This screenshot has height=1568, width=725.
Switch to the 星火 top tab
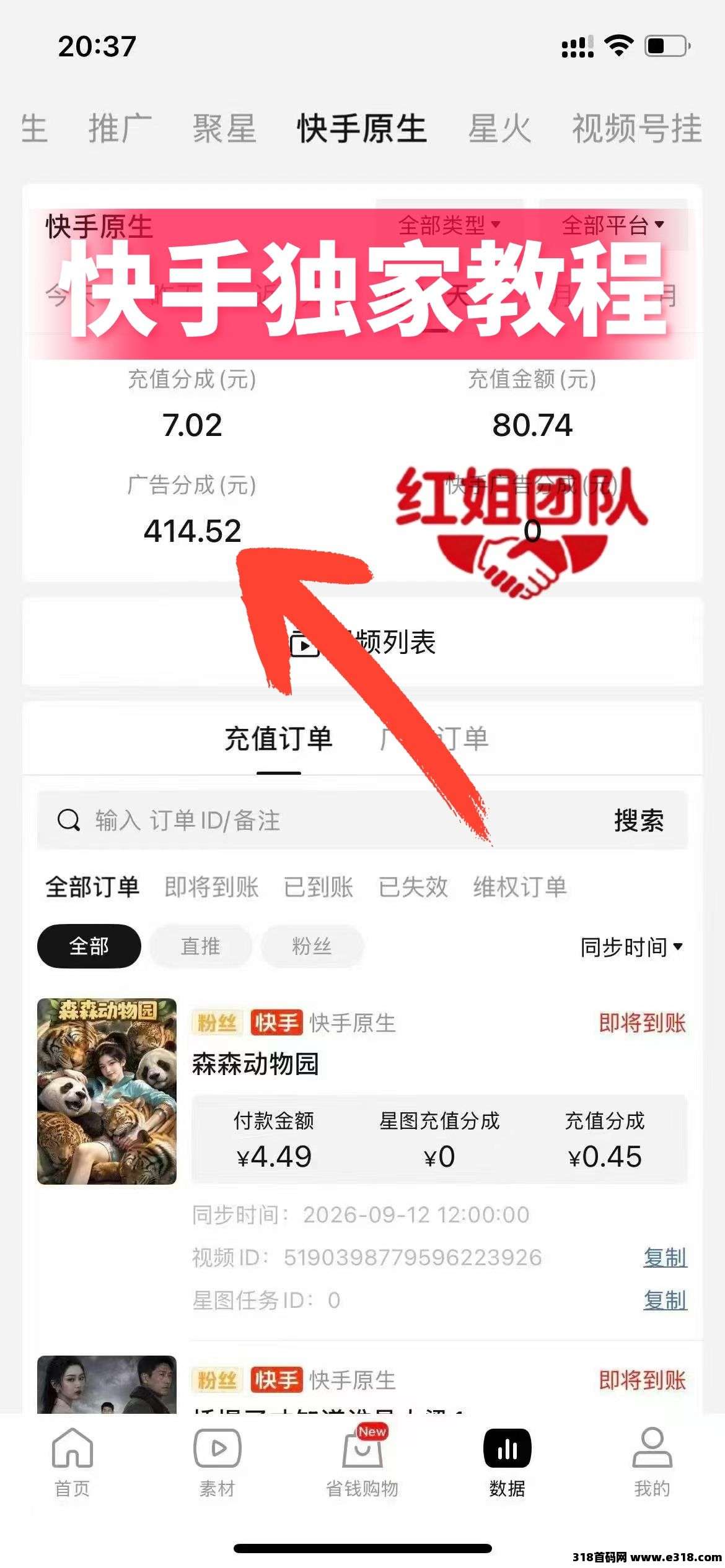pos(499,129)
